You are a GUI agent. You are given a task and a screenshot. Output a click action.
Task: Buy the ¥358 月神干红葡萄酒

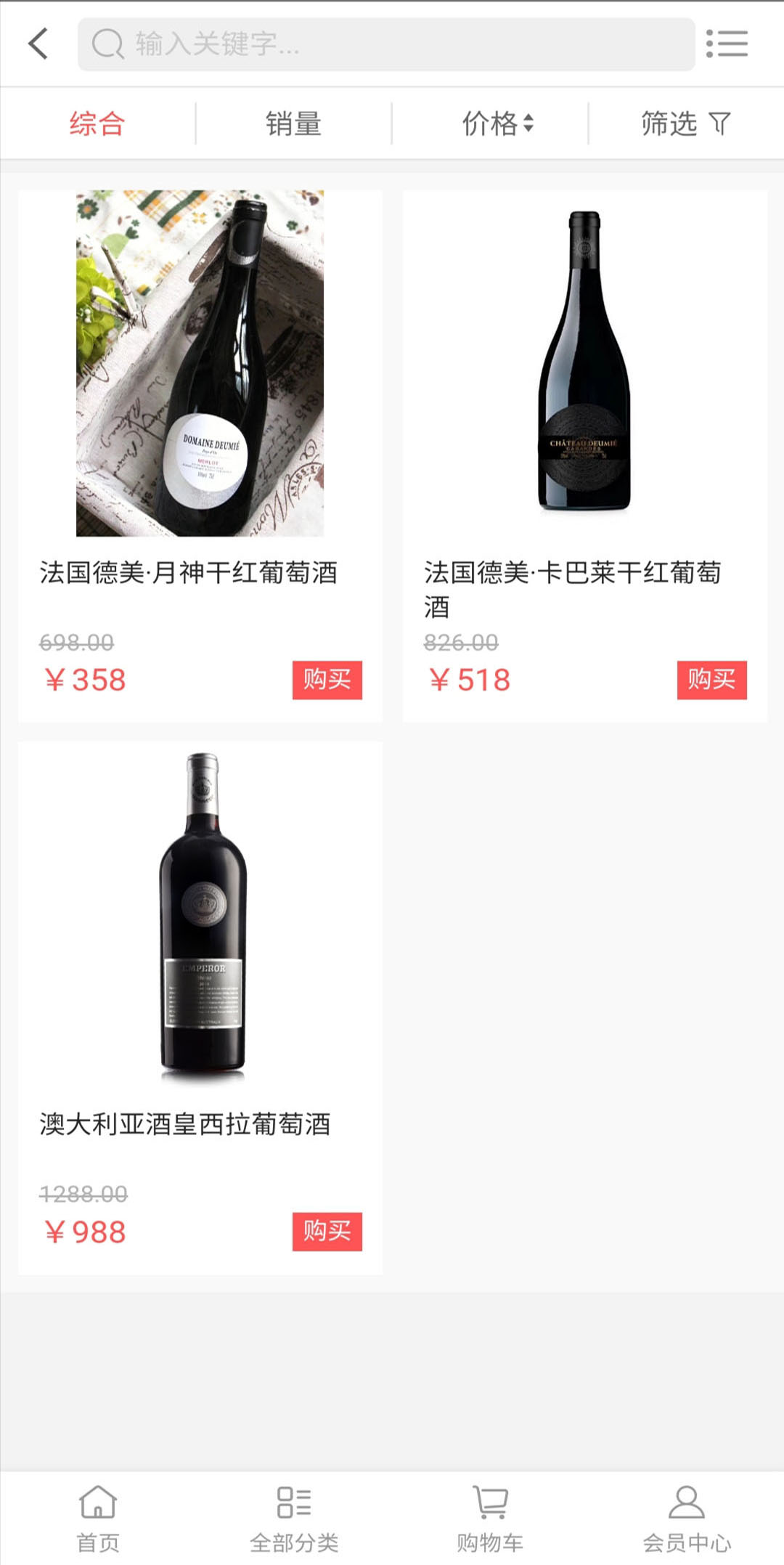pos(327,680)
